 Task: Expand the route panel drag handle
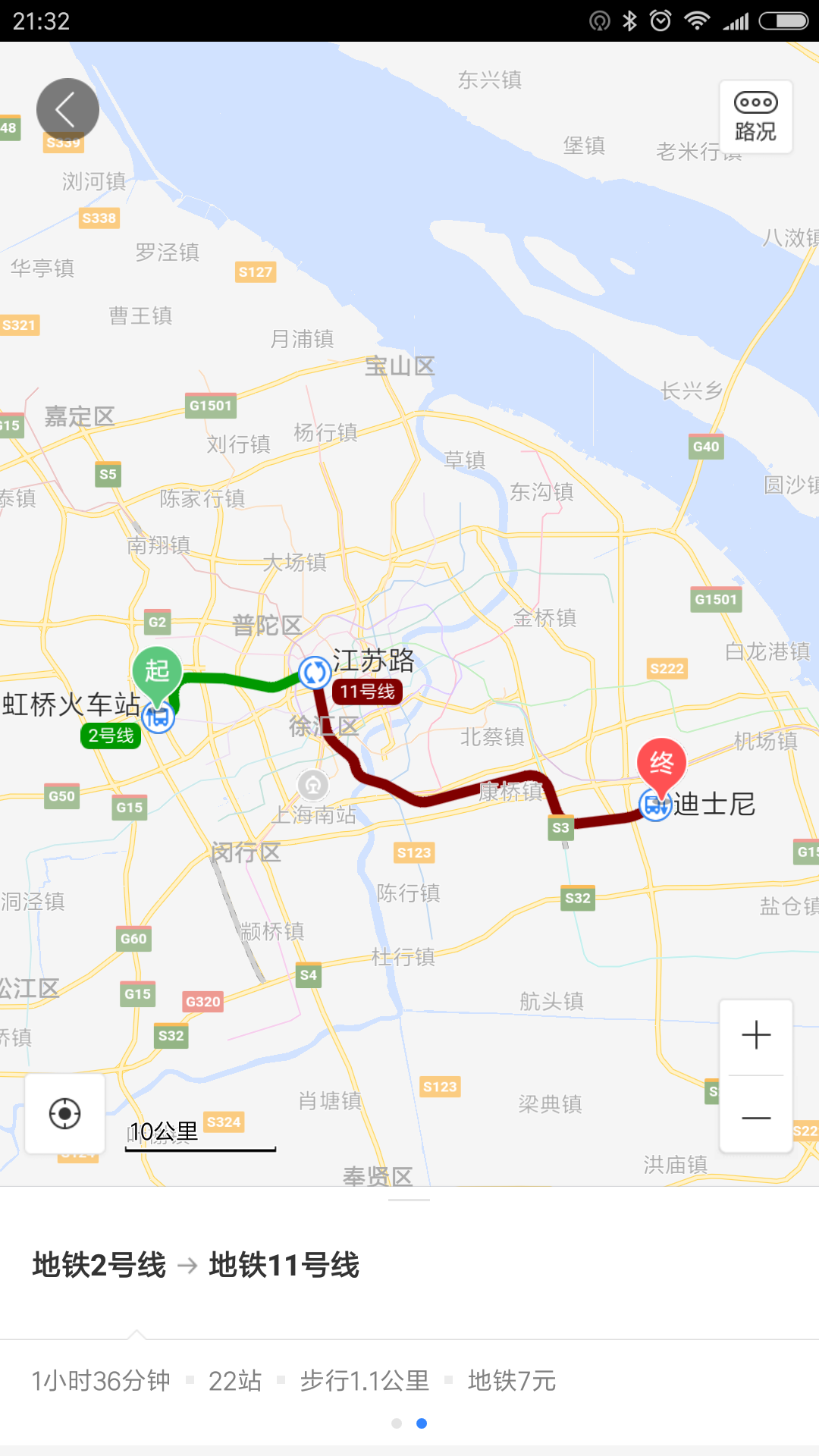click(409, 1200)
